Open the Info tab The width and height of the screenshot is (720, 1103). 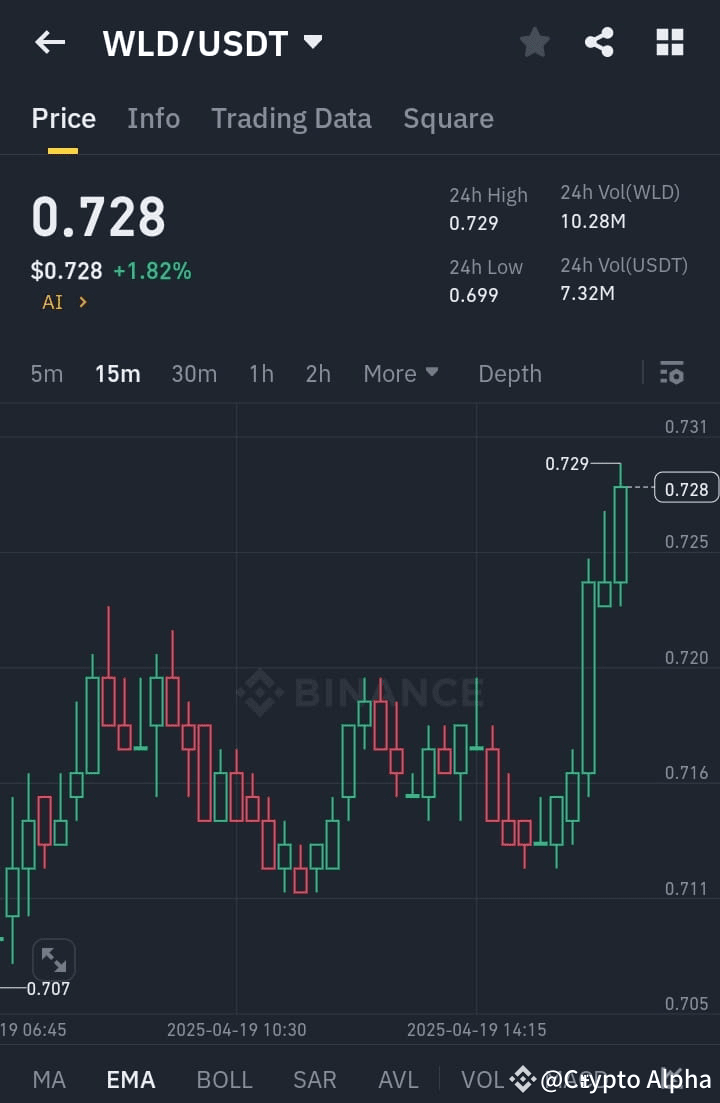[153, 118]
